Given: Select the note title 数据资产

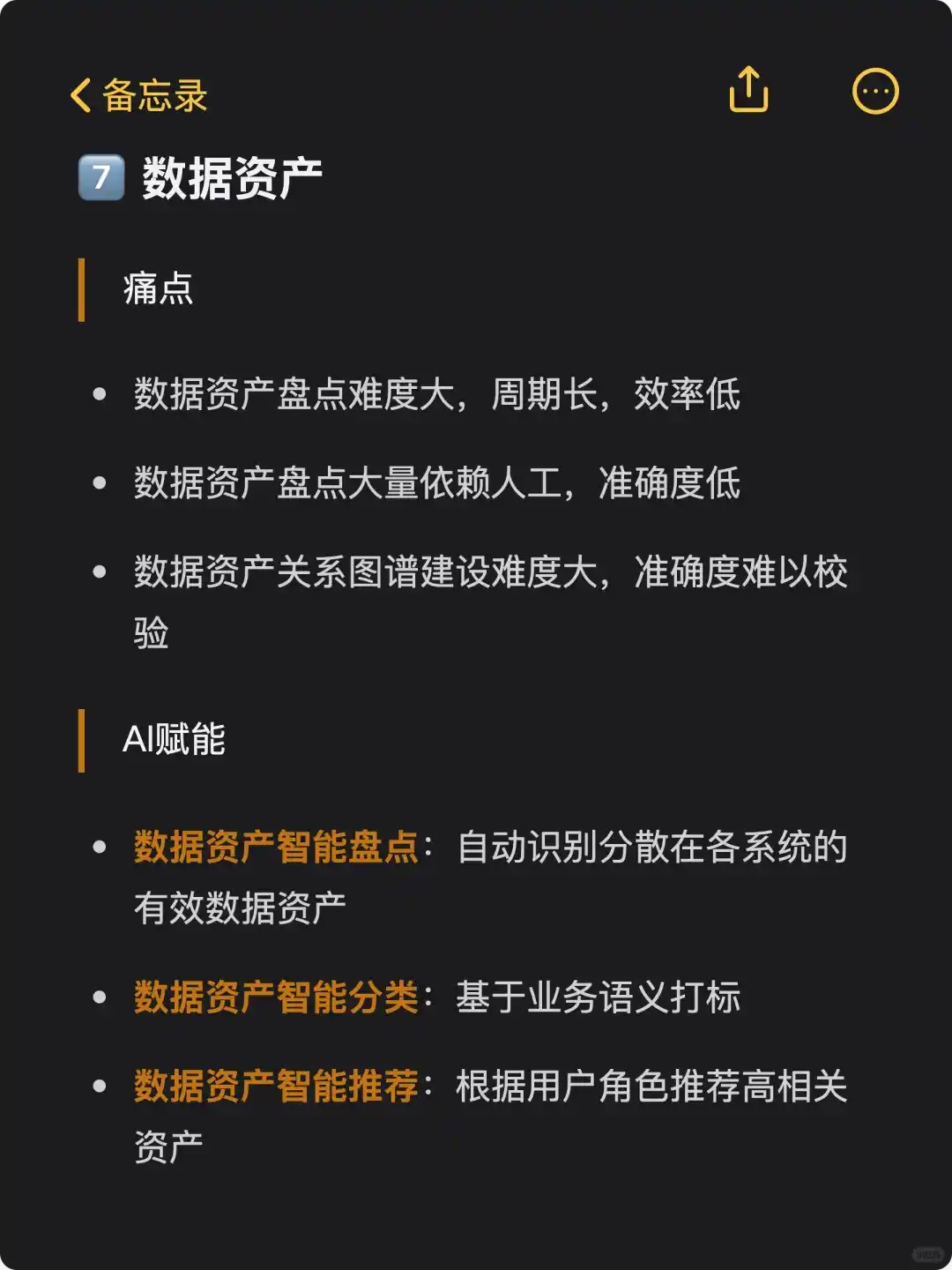Looking at the screenshot, I should (232, 175).
